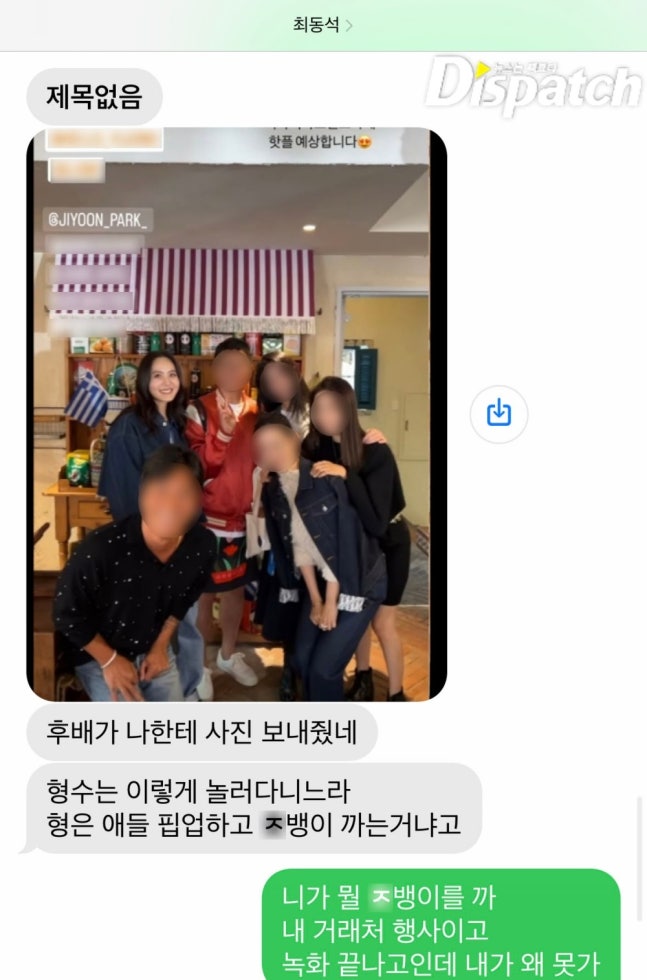The height and width of the screenshot is (980, 647).
Task: Save the received photo with download icon
Action: (498, 413)
